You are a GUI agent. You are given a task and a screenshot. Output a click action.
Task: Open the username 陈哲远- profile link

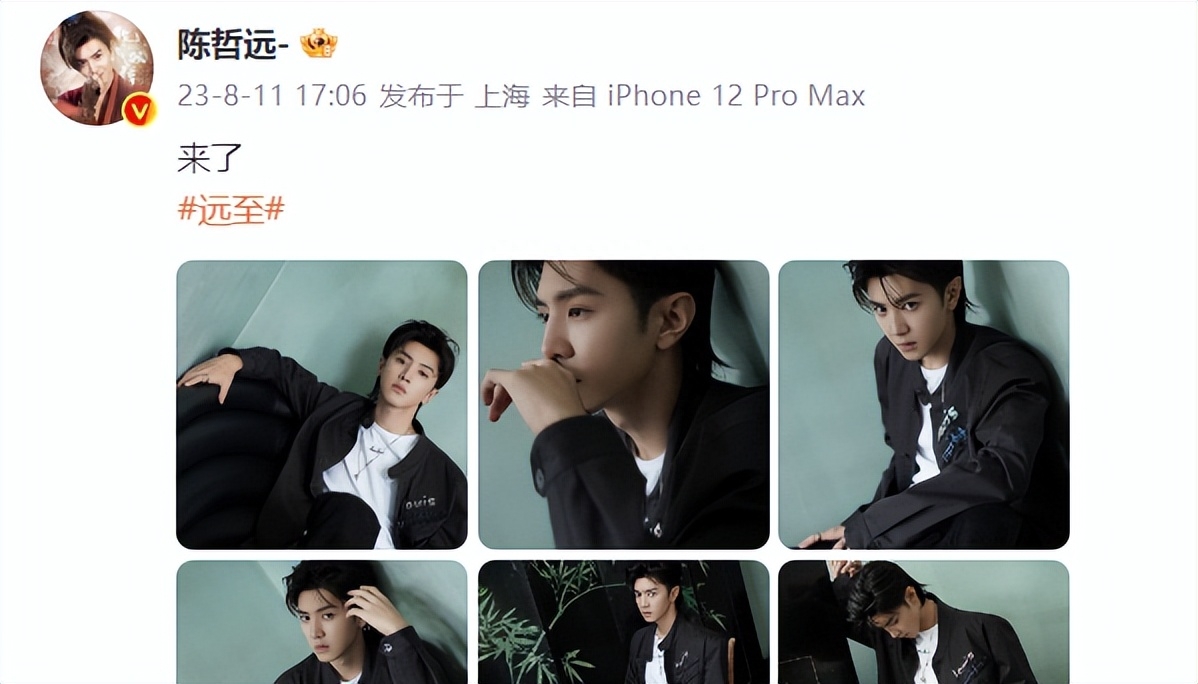234,43
